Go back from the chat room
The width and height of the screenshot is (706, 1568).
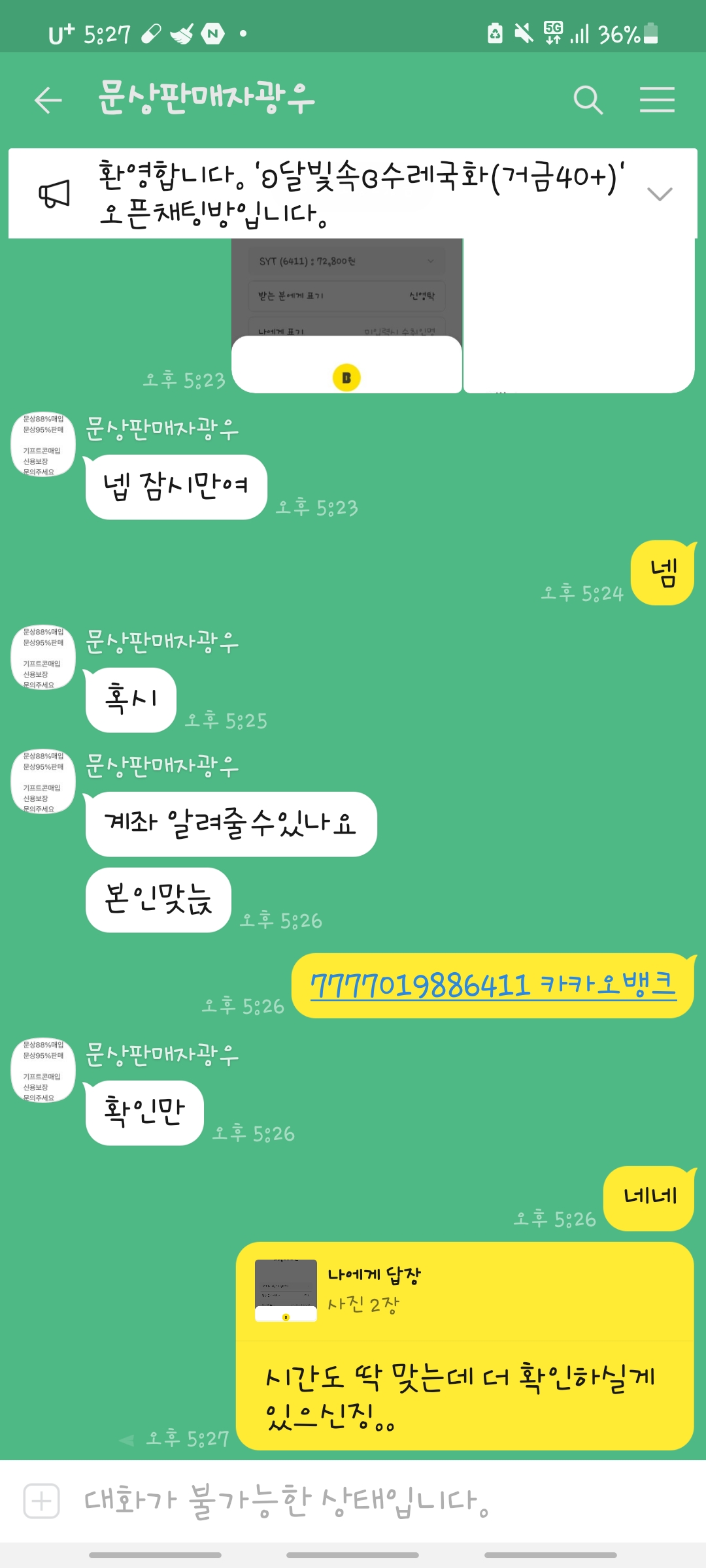click(x=48, y=100)
